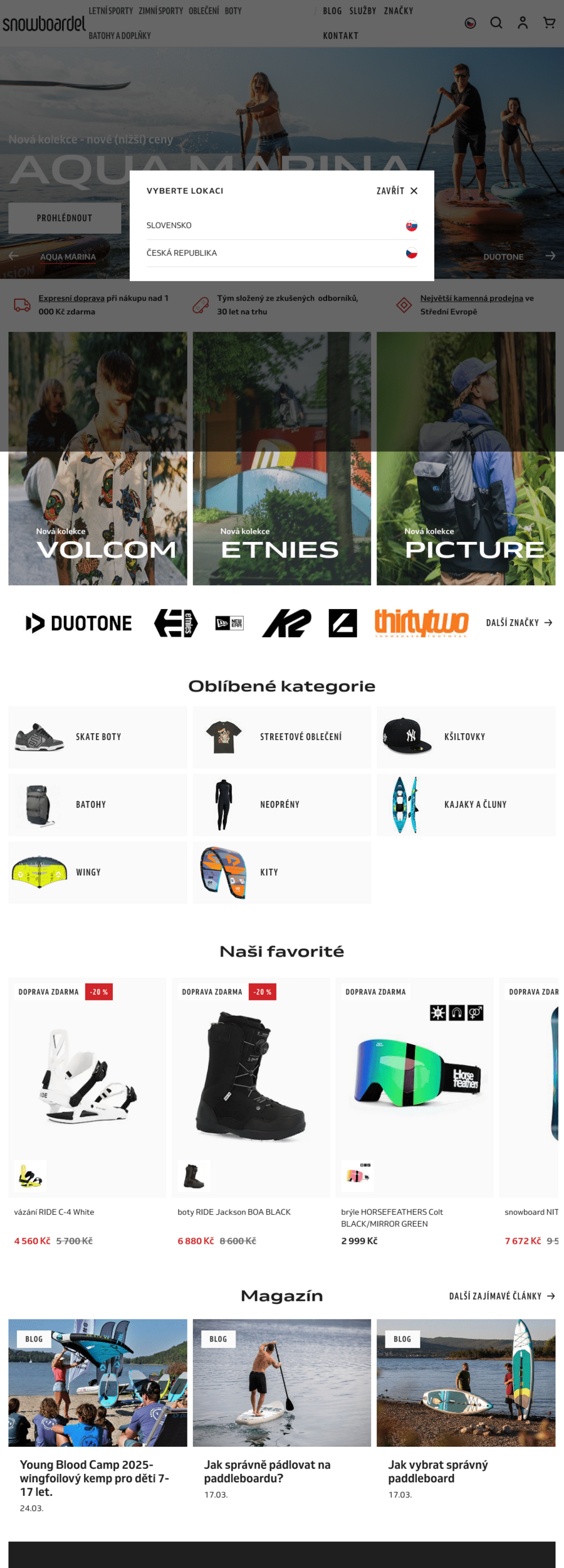Go to the Blog section
Image resolution: width=564 pixels, height=1568 pixels.
point(332,11)
